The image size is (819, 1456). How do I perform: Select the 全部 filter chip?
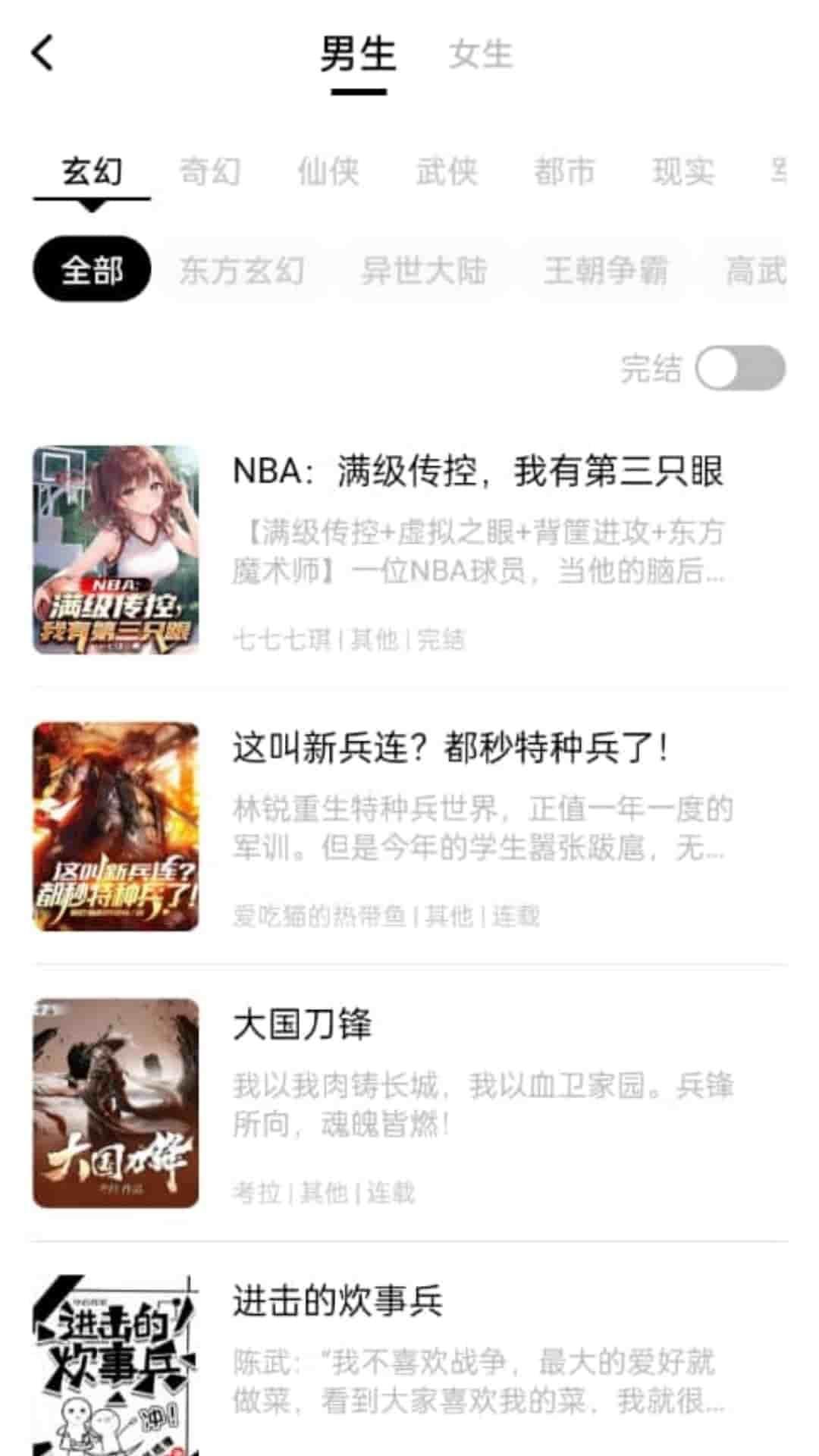[92, 269]
